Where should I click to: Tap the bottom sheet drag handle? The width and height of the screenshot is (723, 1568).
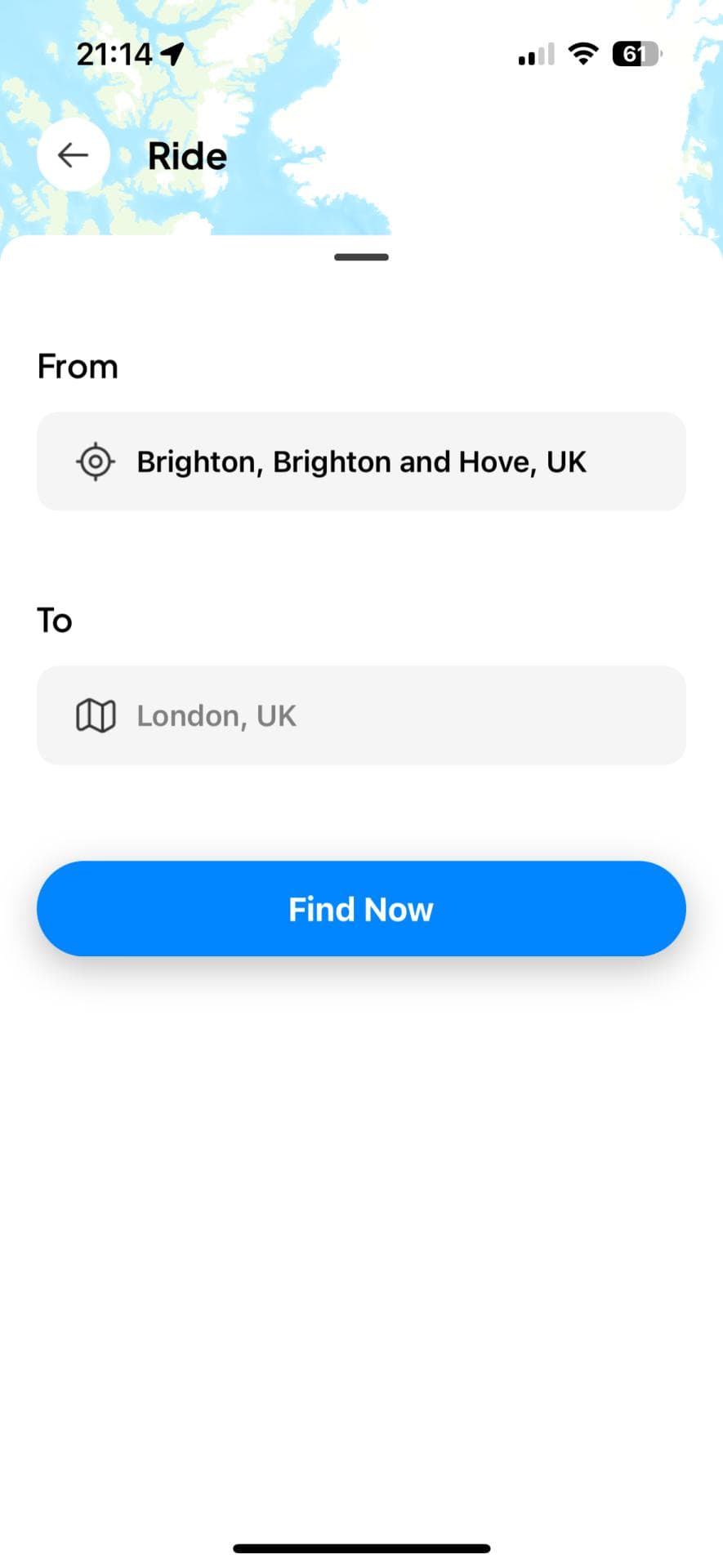coord(361,257)
